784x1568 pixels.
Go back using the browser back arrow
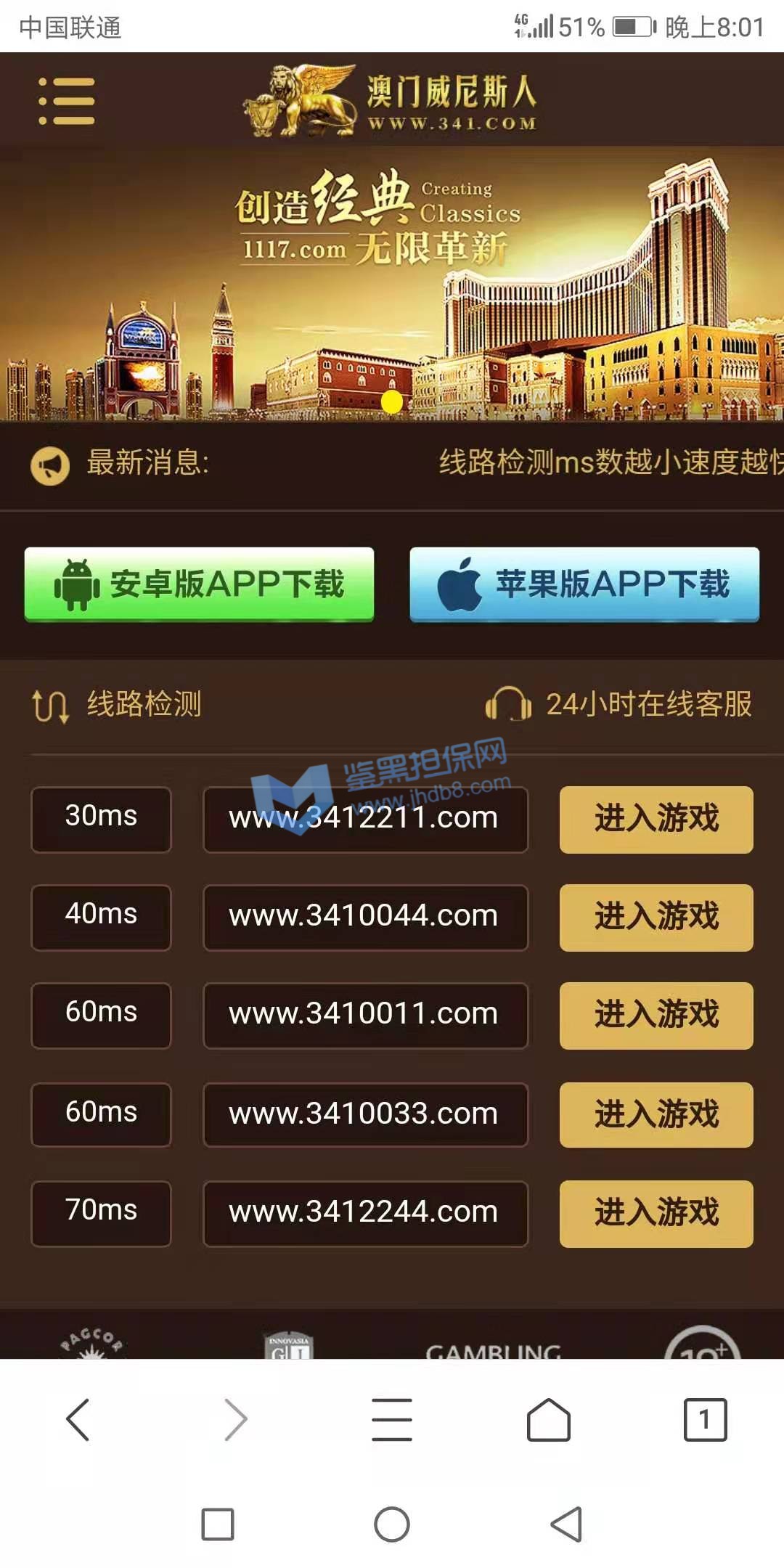click(x=78, y=1419)
